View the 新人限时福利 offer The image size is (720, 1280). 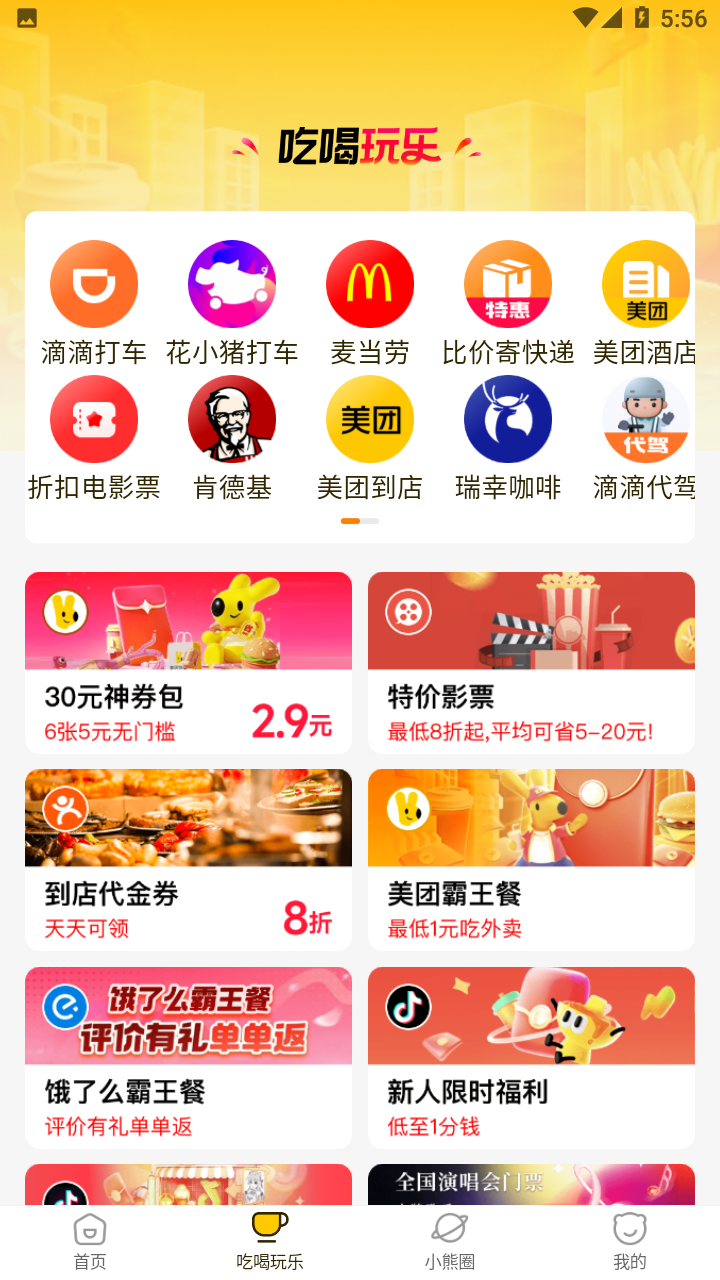(531, 1057)
